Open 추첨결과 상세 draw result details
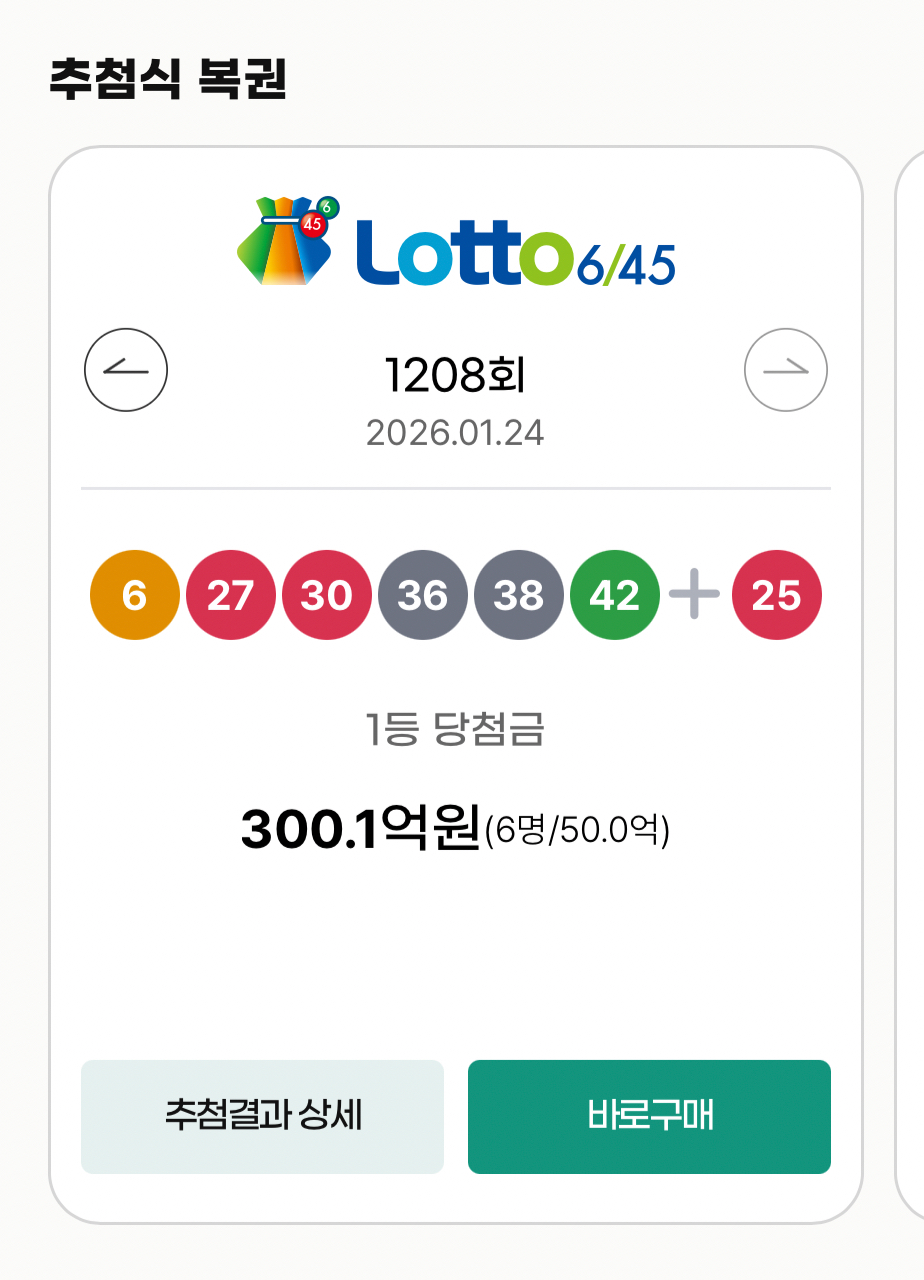This screenshot has width=924, height=1280. [x=262, y=1116]
